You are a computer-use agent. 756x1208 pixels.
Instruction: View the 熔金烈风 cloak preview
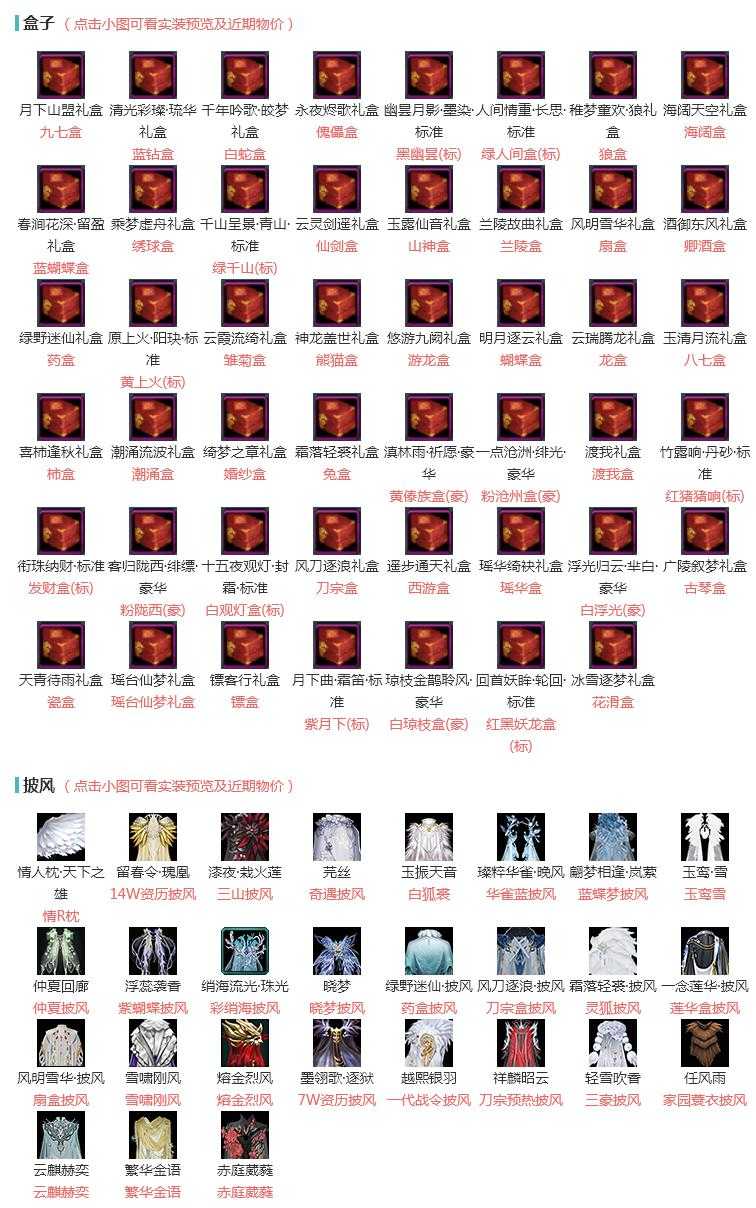pyautogui.click(x=245, y=1043)
